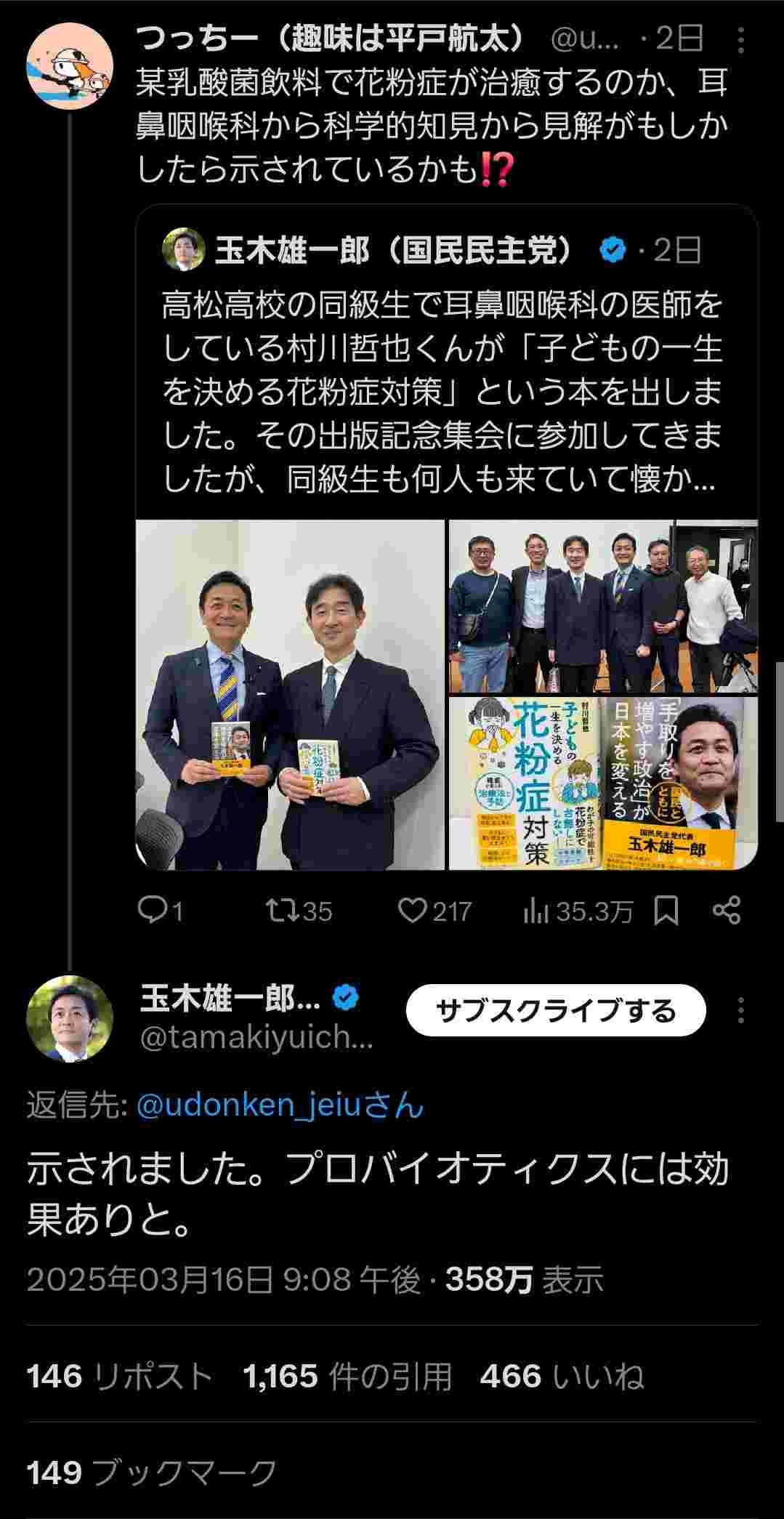Bookmark つっちー's post

pyautogui.click(x=666, y=911)
